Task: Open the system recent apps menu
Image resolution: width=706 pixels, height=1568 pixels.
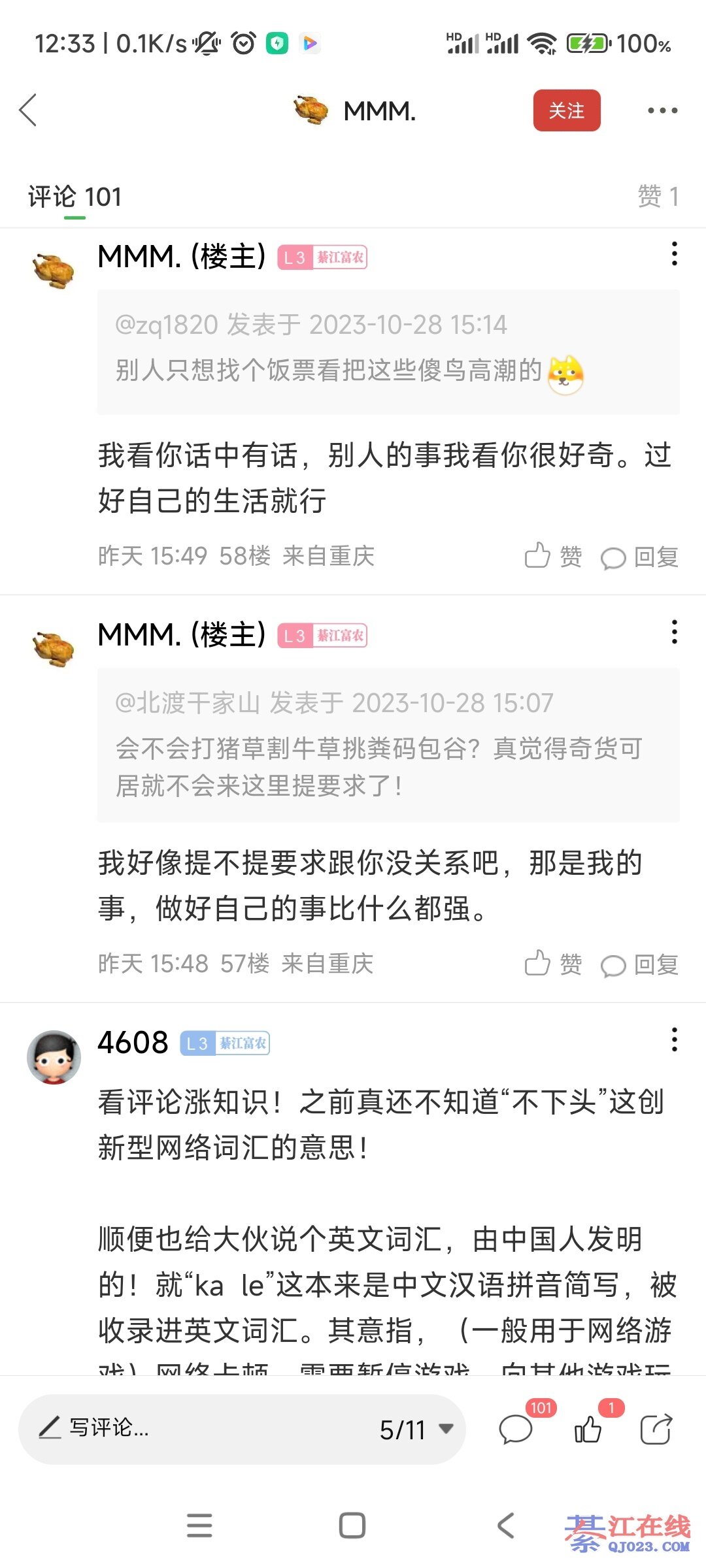Action: click(x=199, y=1526)
